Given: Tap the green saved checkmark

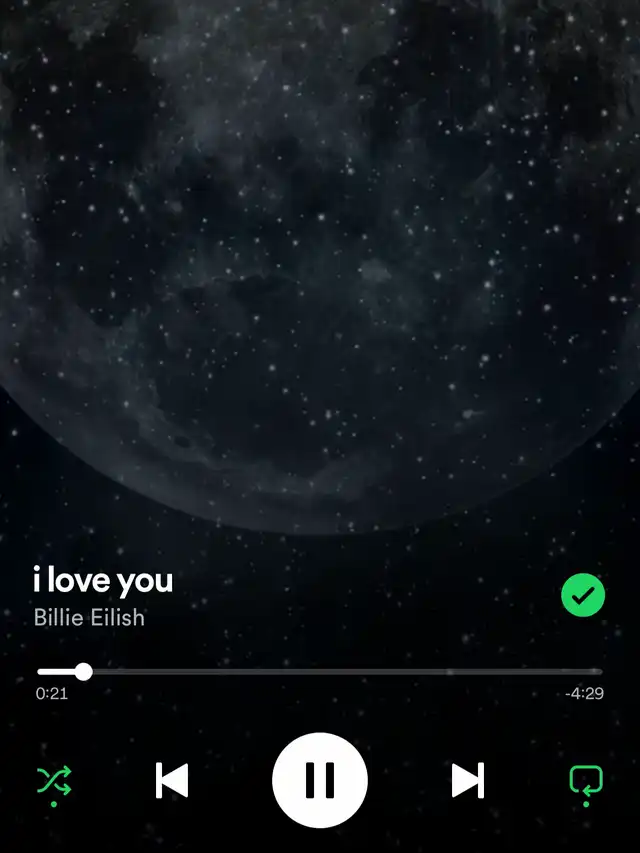Looking at the screenshot, I should click(x=583, y=595).
